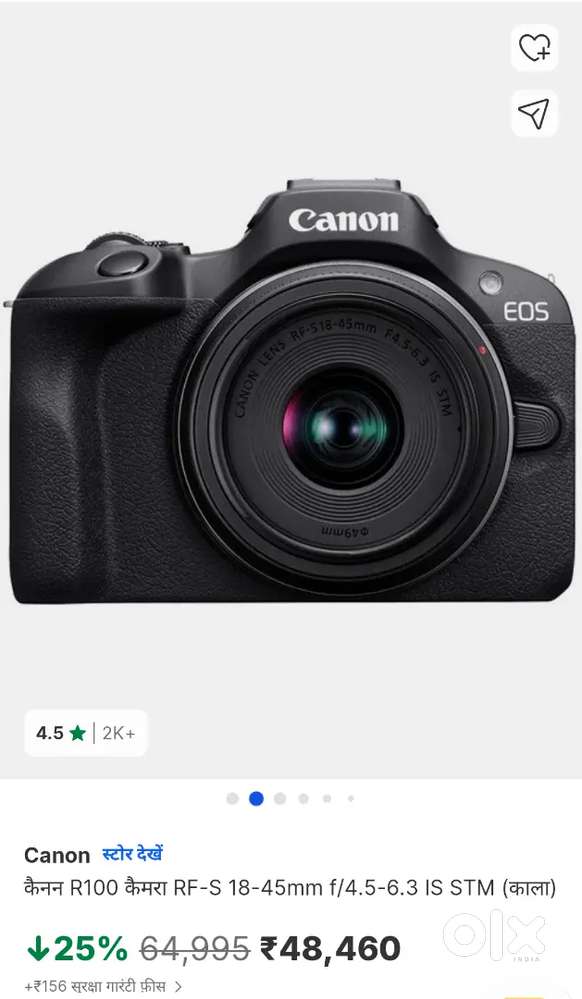Add the Canon camera to wishlist
The image size is (582, 999).
click(534, 48)
